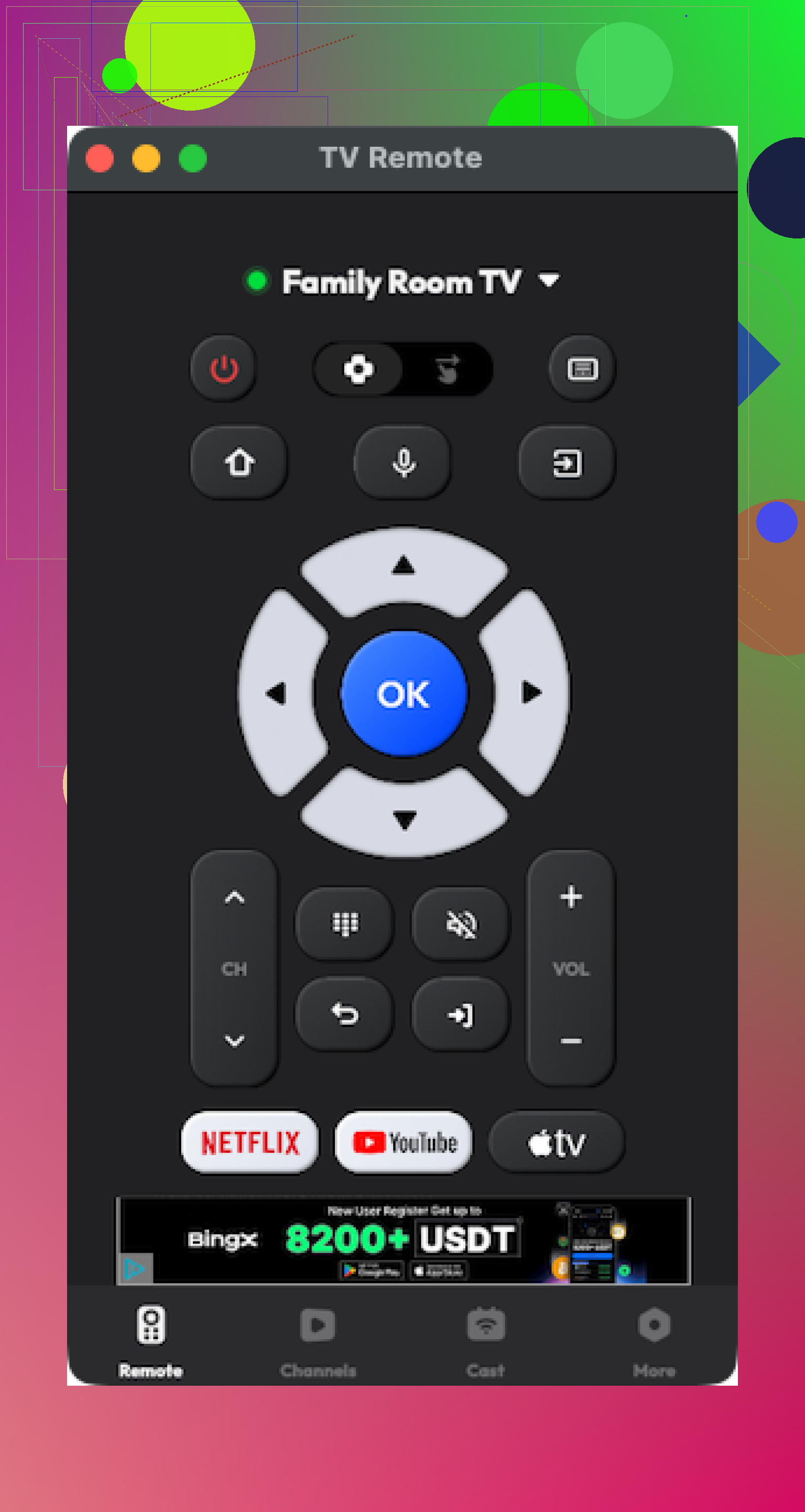Screen dimensions: 805x1512
Task: Increase volume with plus button
Action: pyautogui.click(x=571, y=897)
